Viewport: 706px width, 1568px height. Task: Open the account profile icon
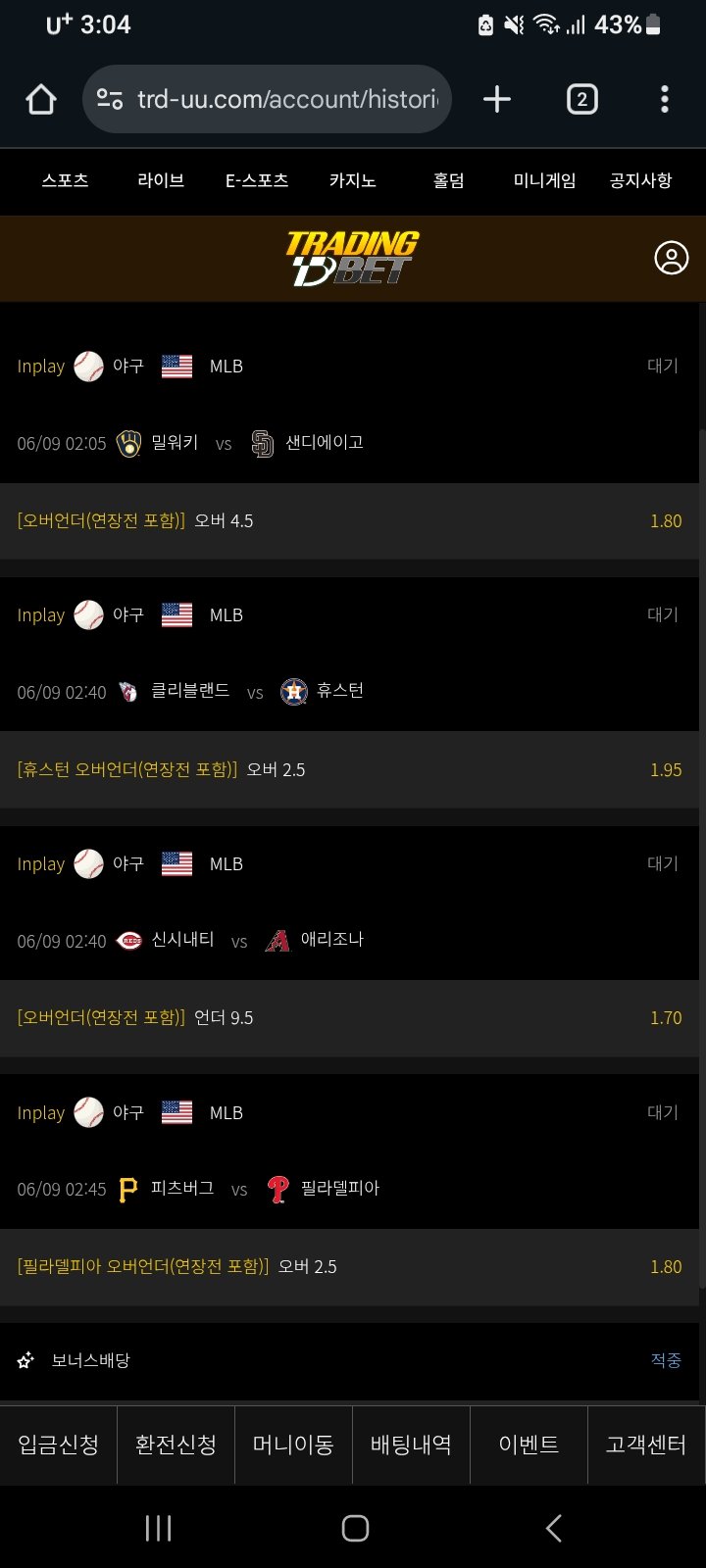672,258
